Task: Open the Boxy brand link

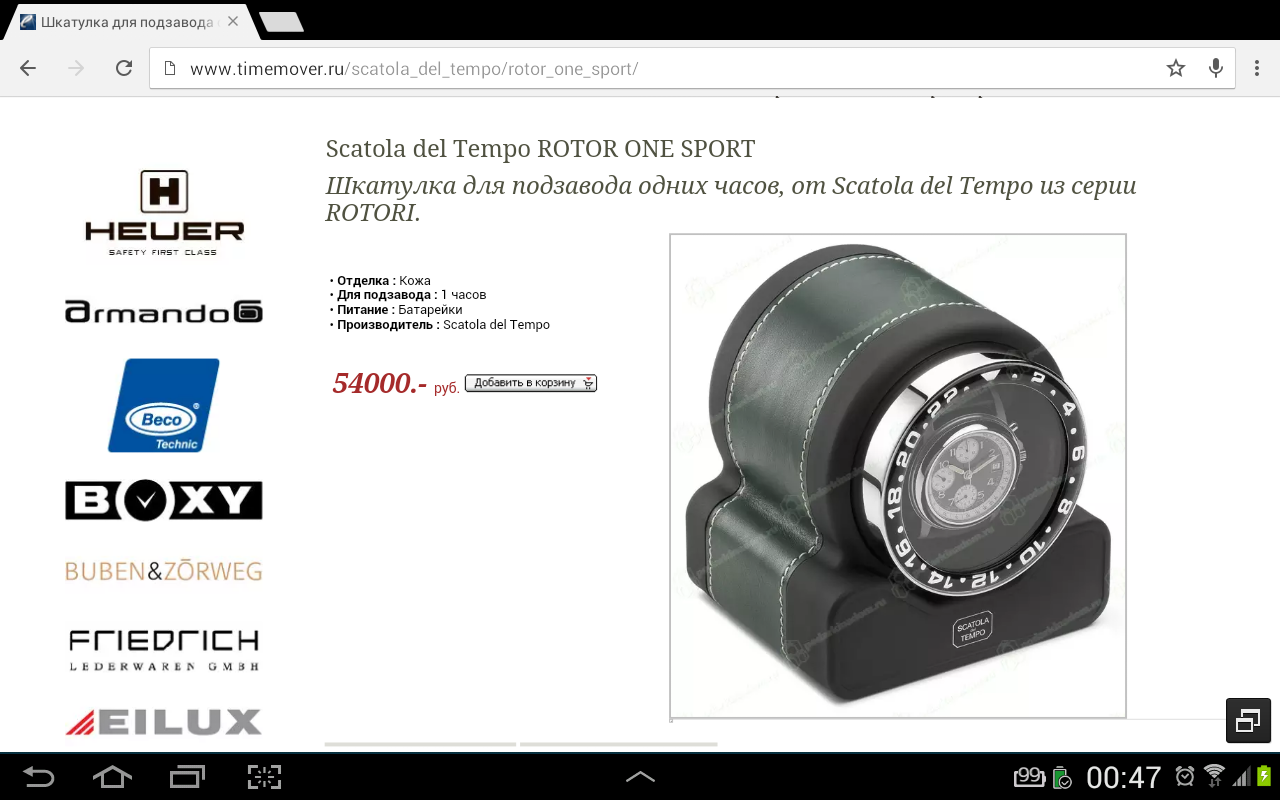Action: click(x=164, y=500)
